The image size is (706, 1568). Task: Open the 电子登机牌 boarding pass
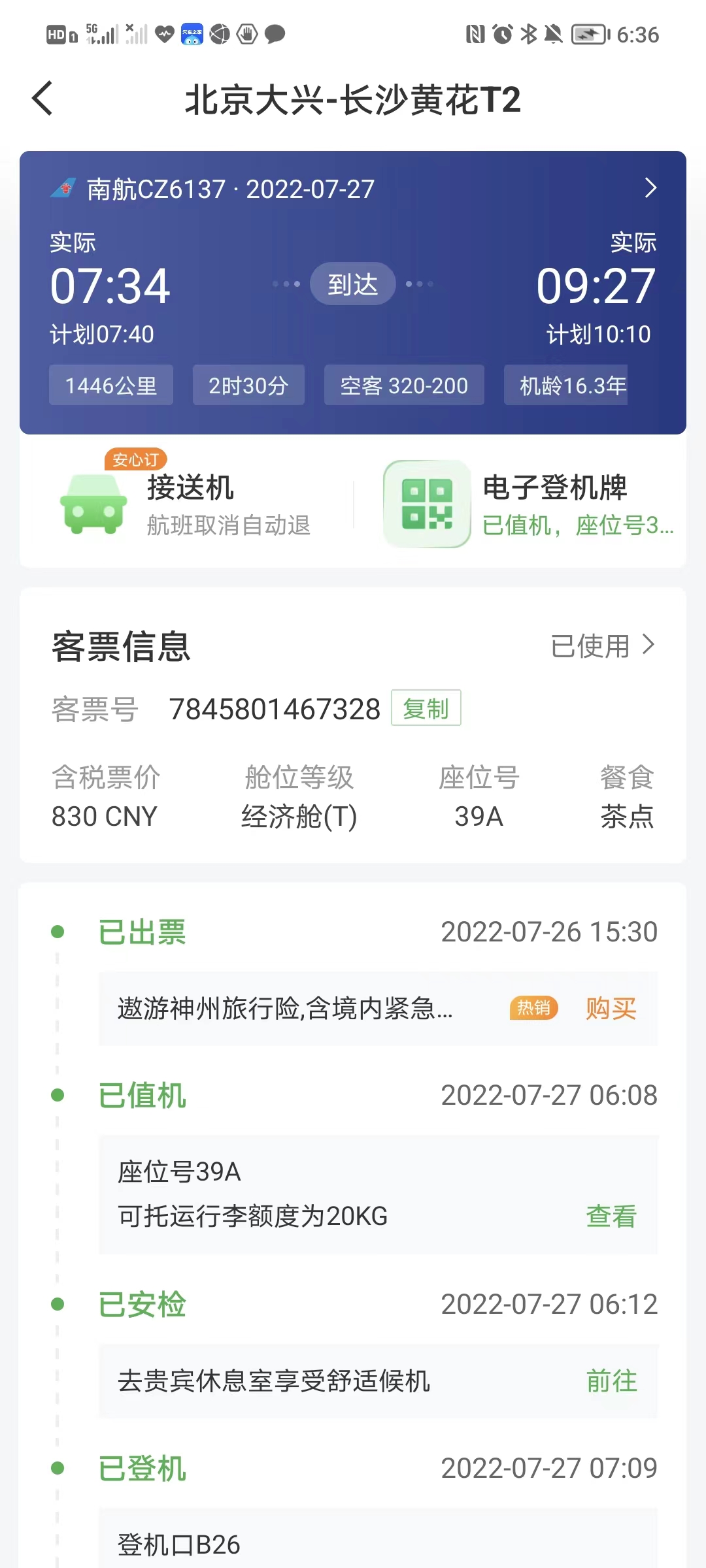pyautogui.click(x=529, y=504)
